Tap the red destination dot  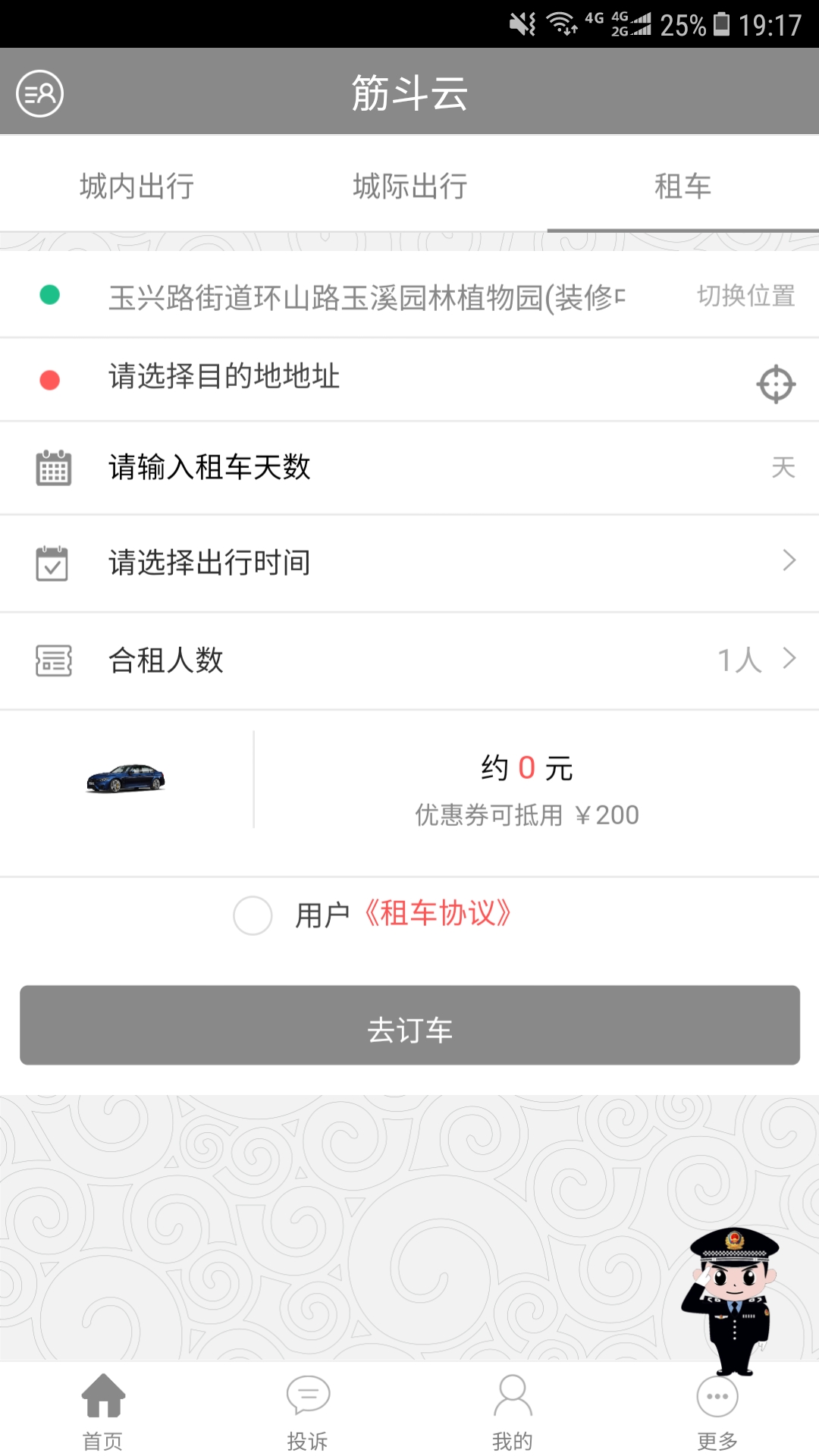point(51,377)
